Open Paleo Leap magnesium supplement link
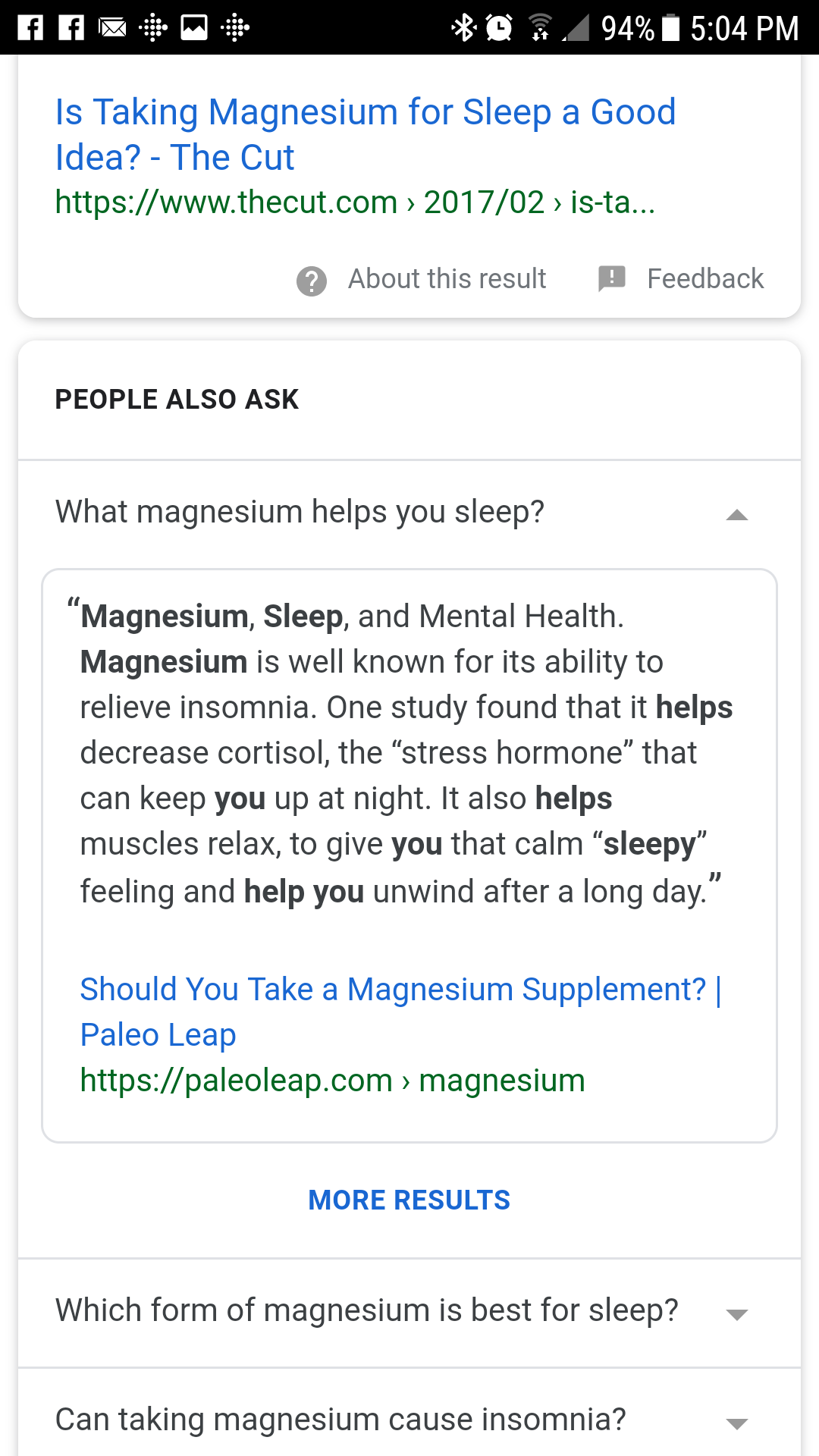Viewport: 819px width, 1456px height. [400, 1011]
